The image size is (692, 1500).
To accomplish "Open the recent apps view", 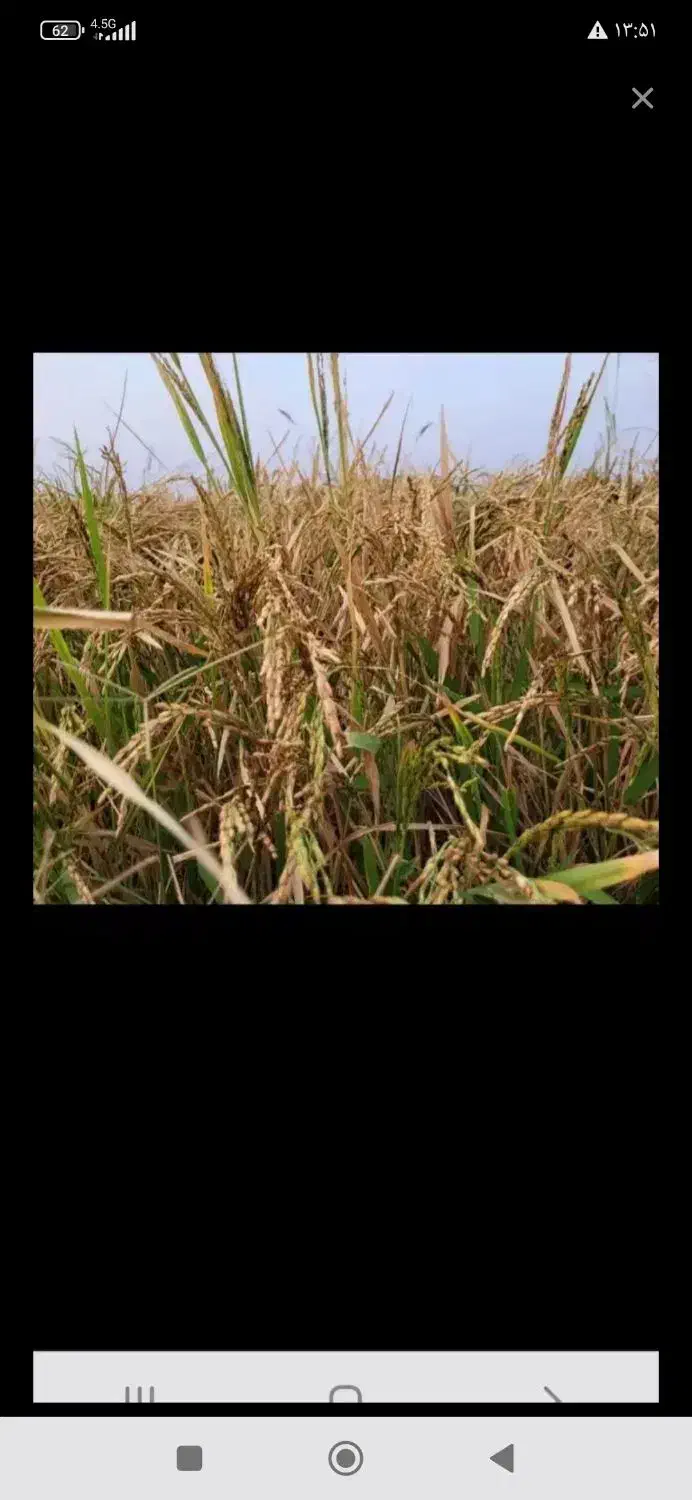I will tap(189, 1458).
